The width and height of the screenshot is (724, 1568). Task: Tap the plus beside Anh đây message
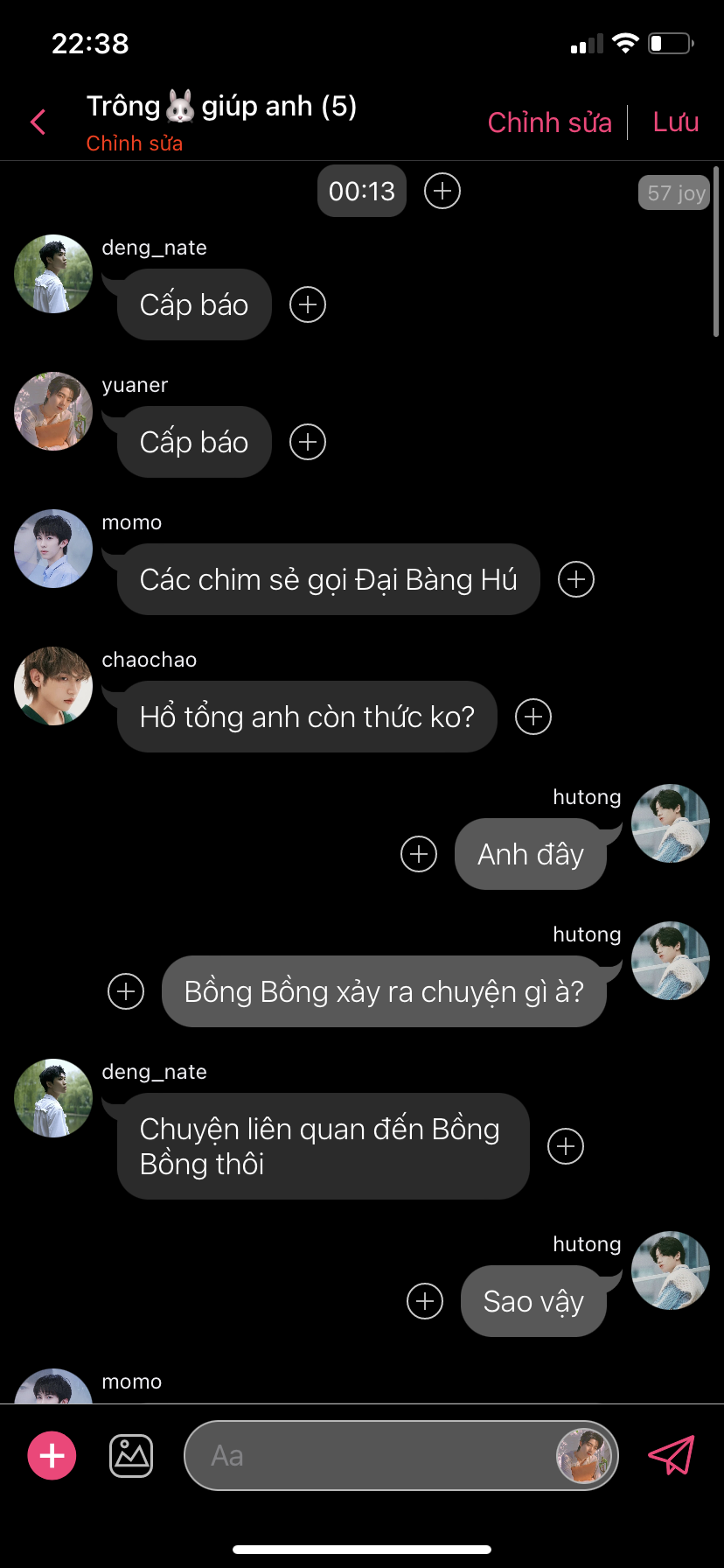coord(419,854)
